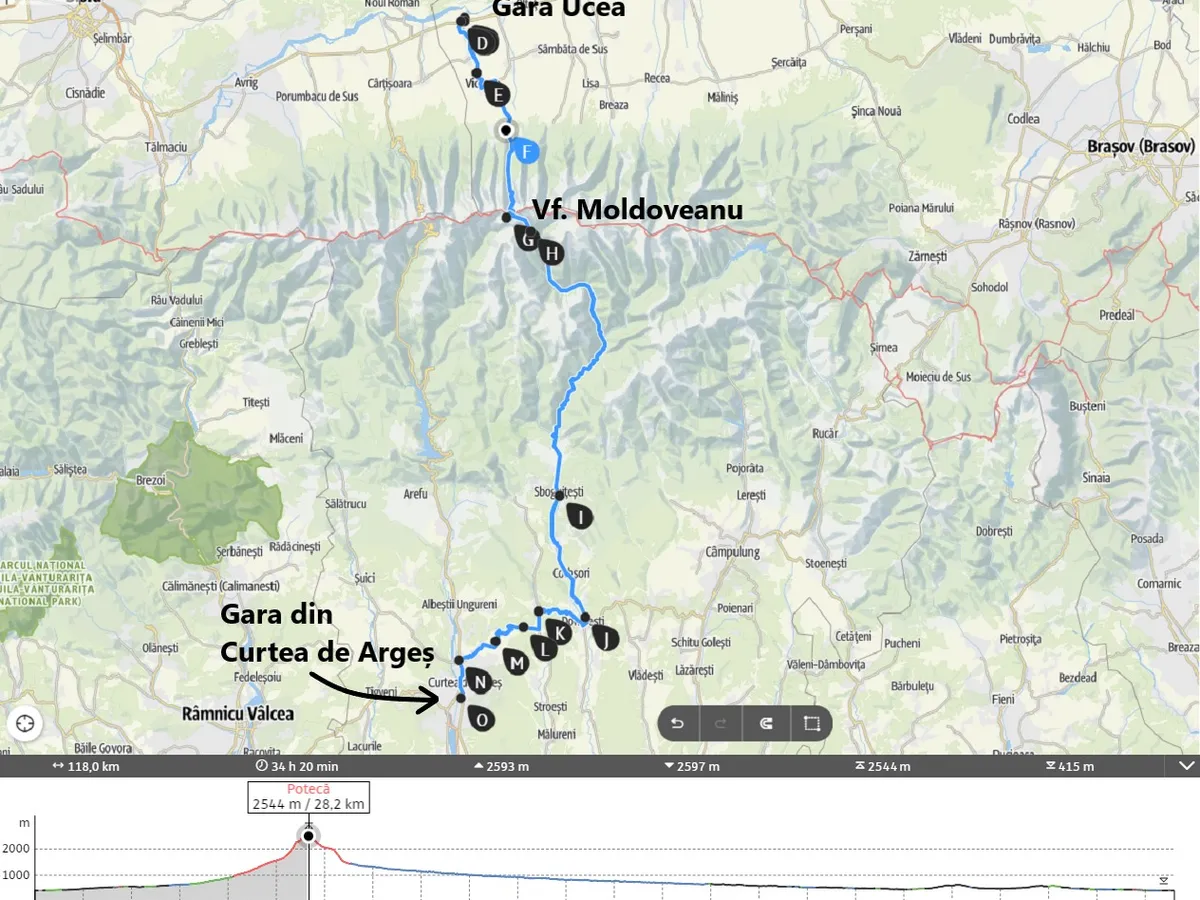Select waypoint E on the route
Image resolution: width=1200 pixels, height=900 pixels.
[498, 95]
